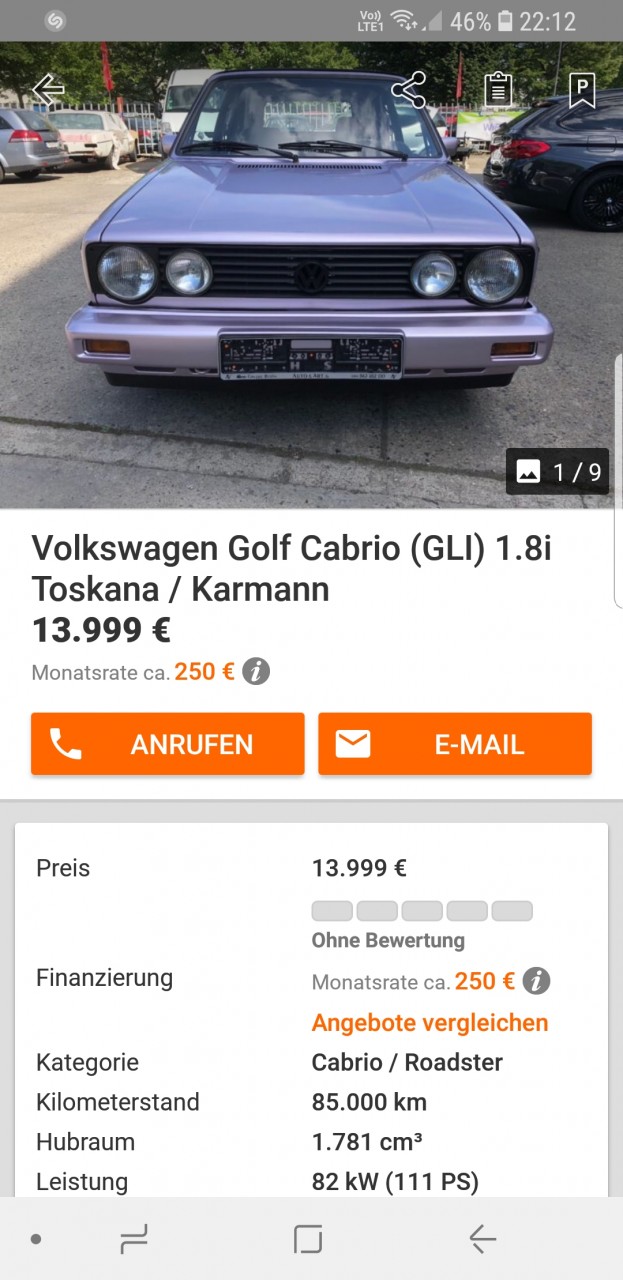Open Angebote vergleichen link

430,1023
